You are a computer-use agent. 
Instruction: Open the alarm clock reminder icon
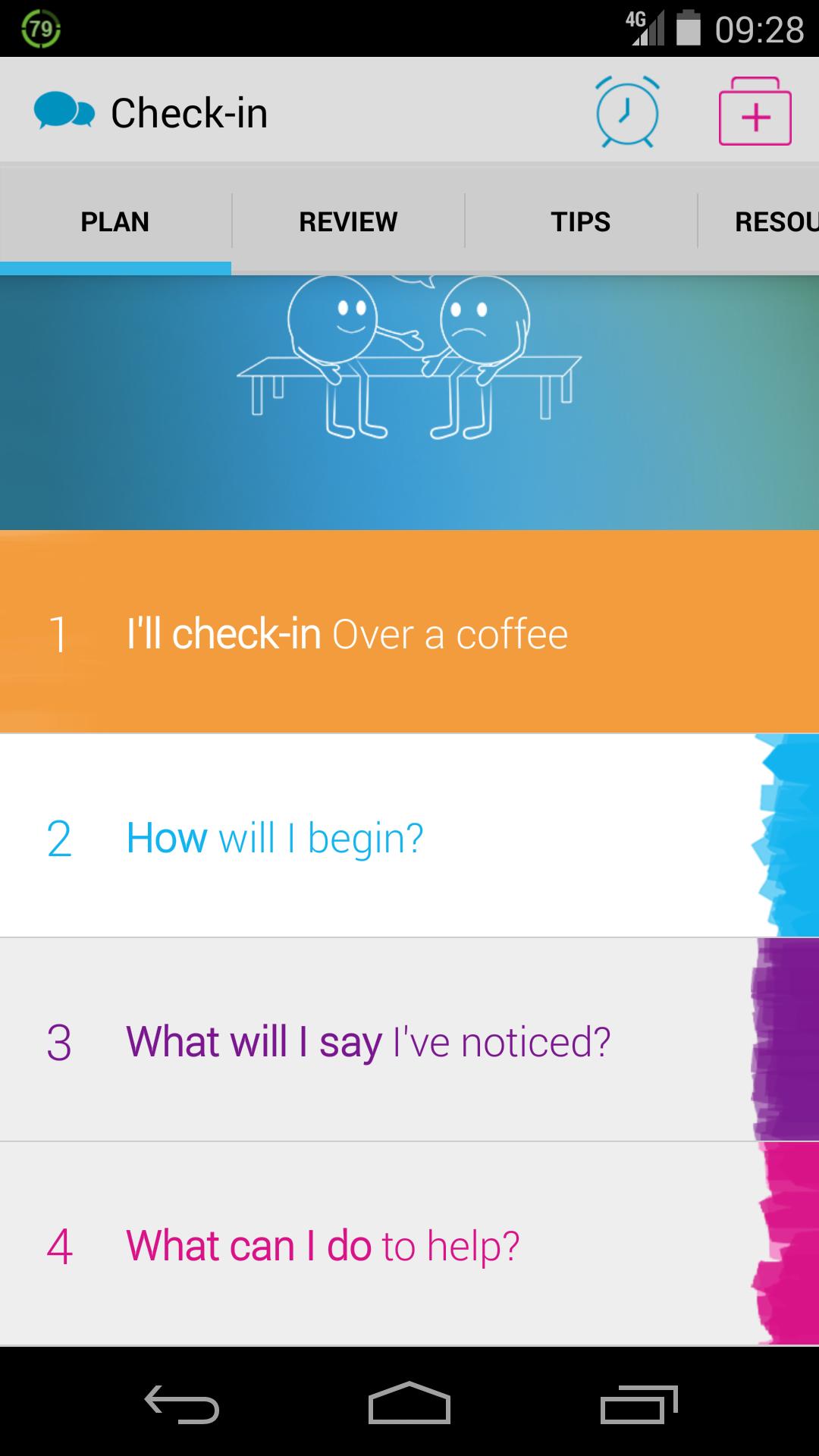[x=626, y=112]
